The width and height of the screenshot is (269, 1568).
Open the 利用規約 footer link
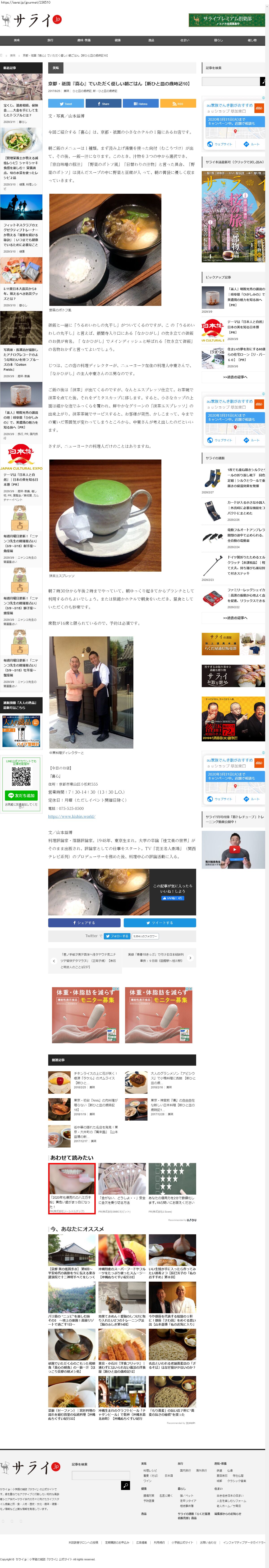[x=159, y=1542]
